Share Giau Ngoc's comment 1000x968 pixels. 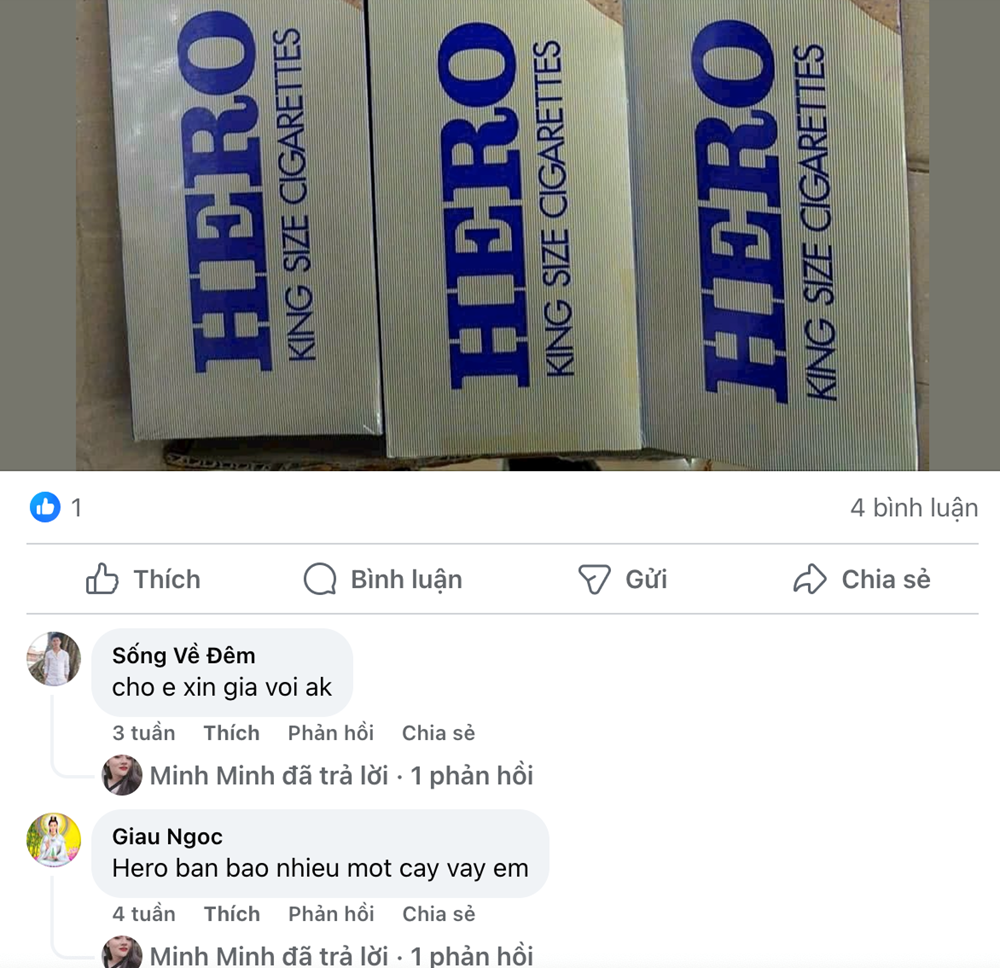coord(438,914)
